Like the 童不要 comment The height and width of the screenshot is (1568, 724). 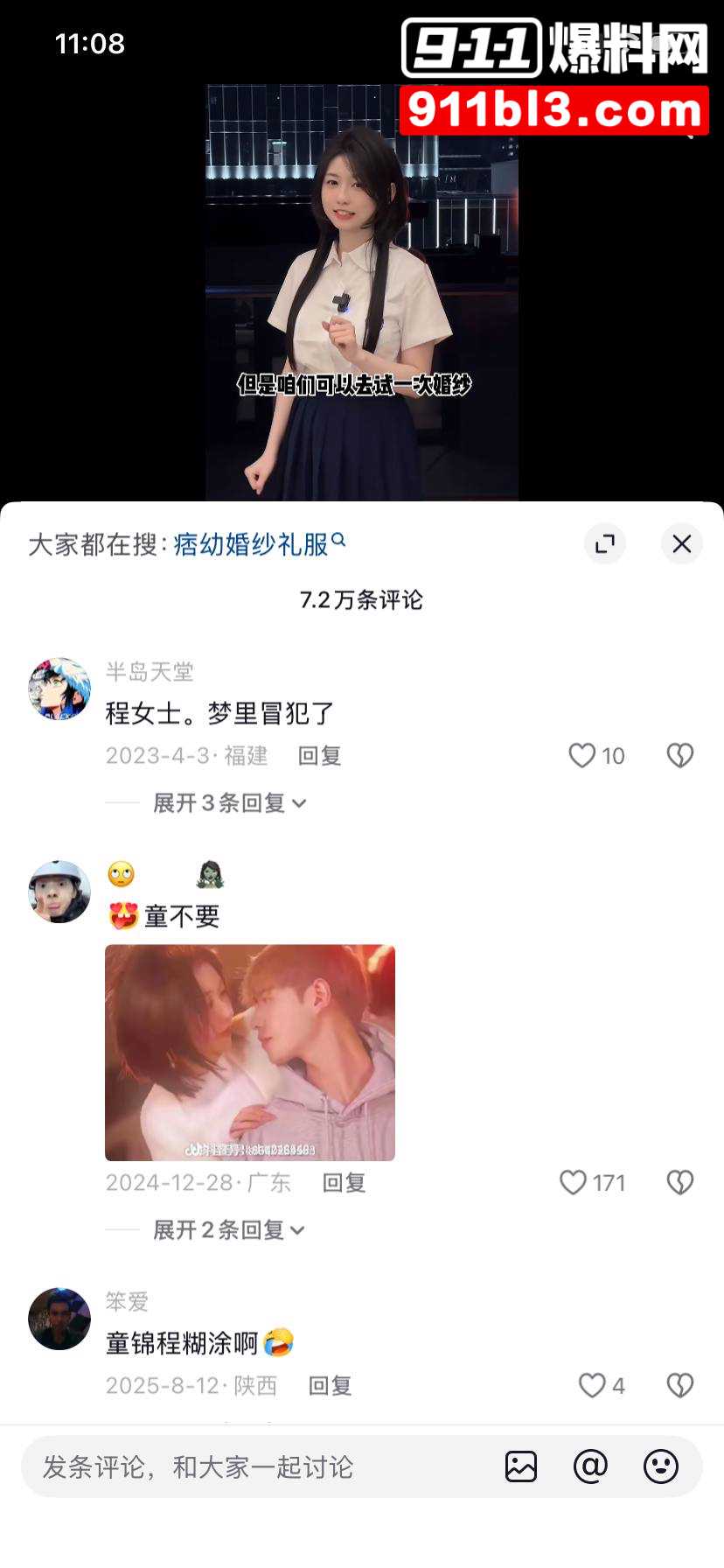pos(574,1182)
